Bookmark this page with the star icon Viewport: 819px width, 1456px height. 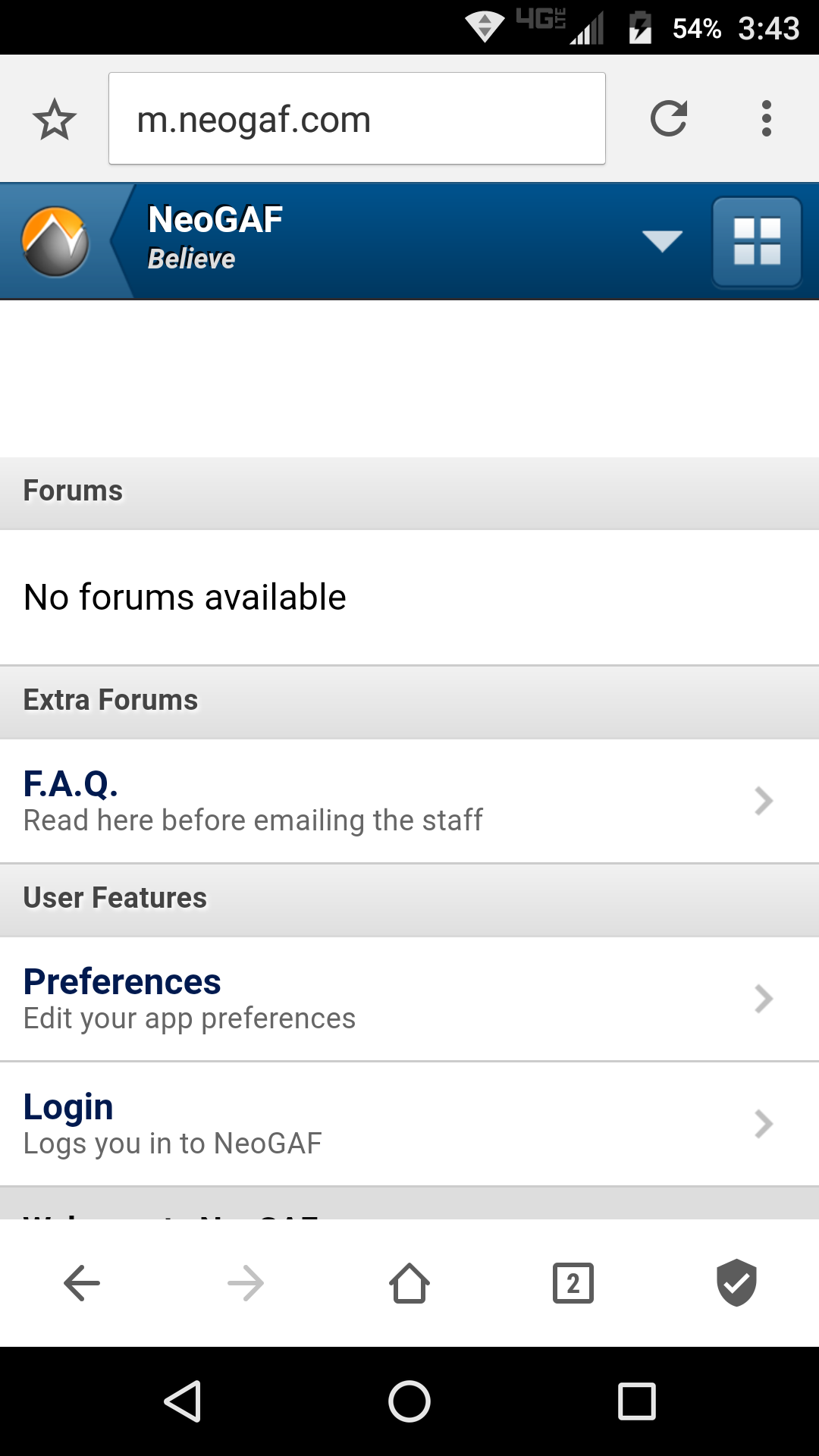pos(55,119)
